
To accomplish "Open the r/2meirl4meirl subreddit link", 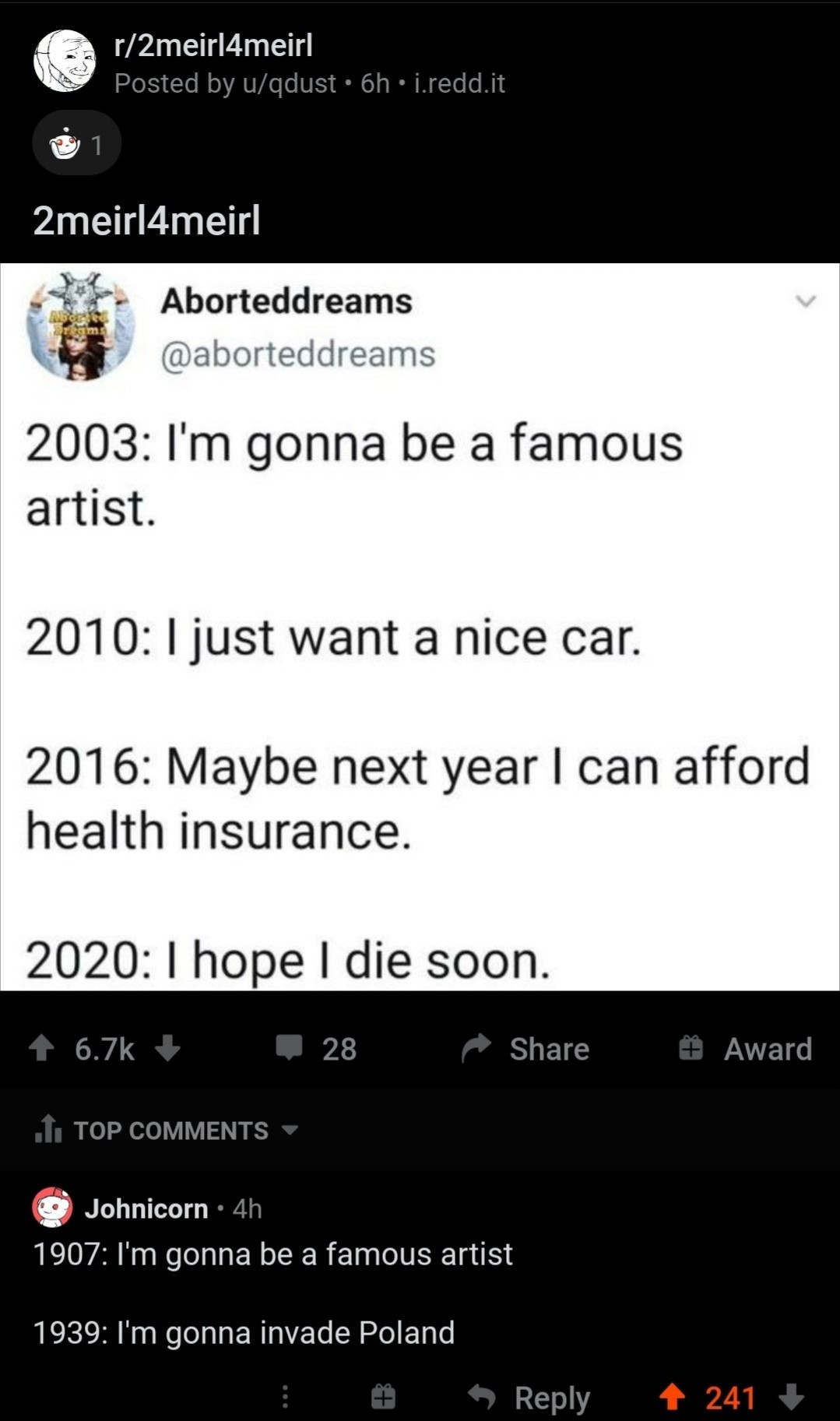I will [213, 45].
